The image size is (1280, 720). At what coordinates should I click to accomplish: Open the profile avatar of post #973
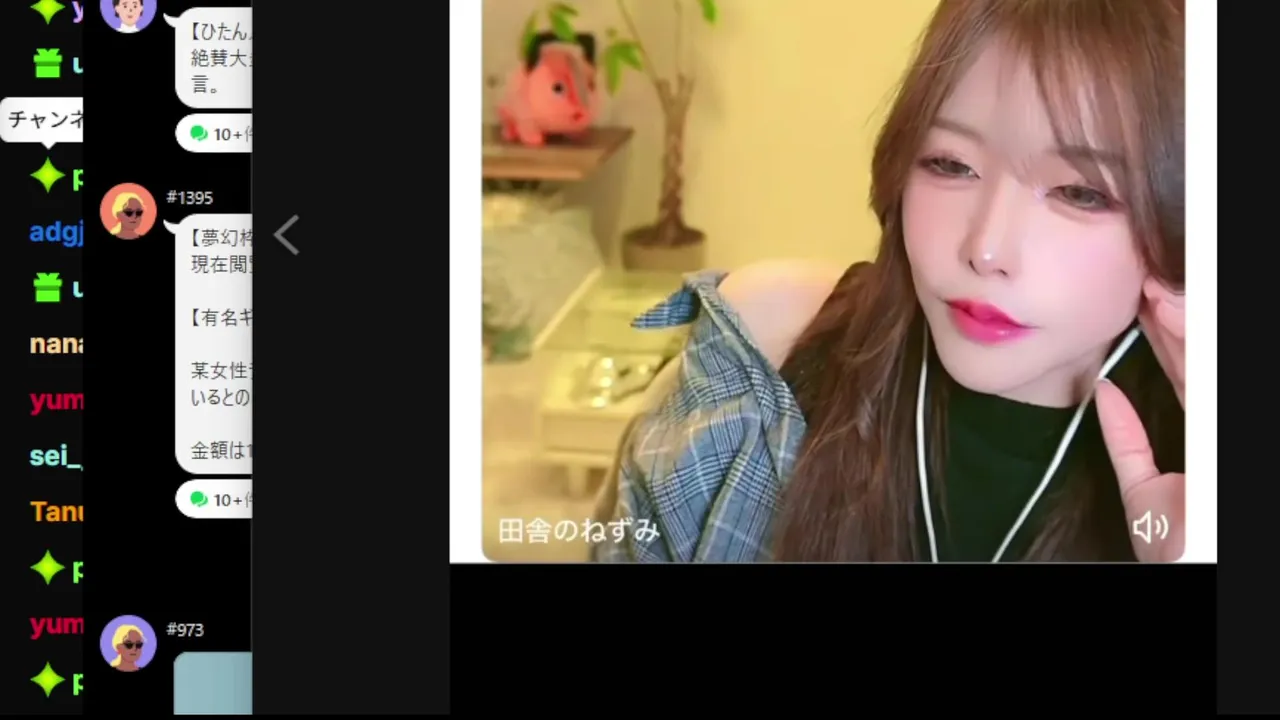tap(128, 643)
